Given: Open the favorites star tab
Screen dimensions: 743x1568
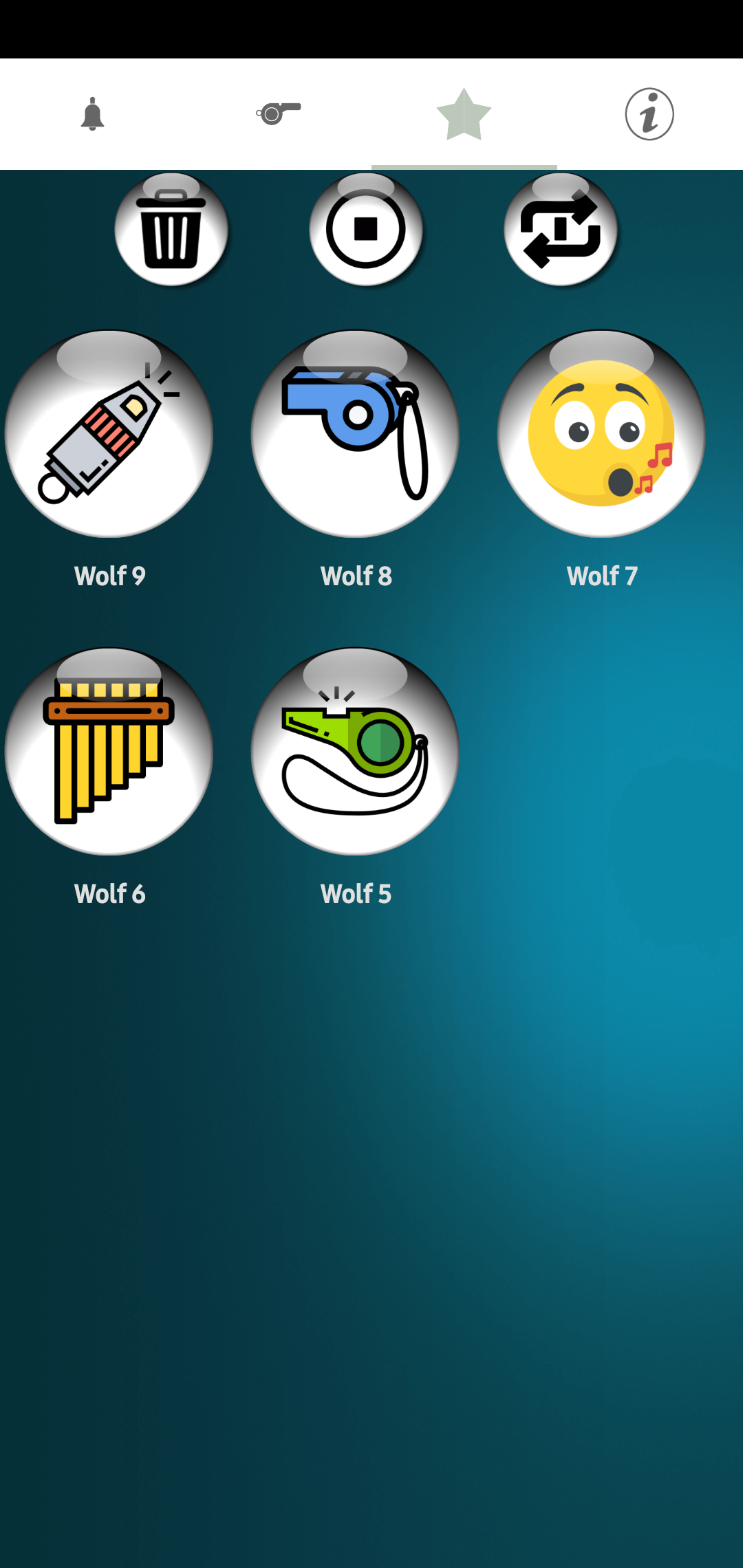Looking at the screenshot, I should click(x=464, y=114).
